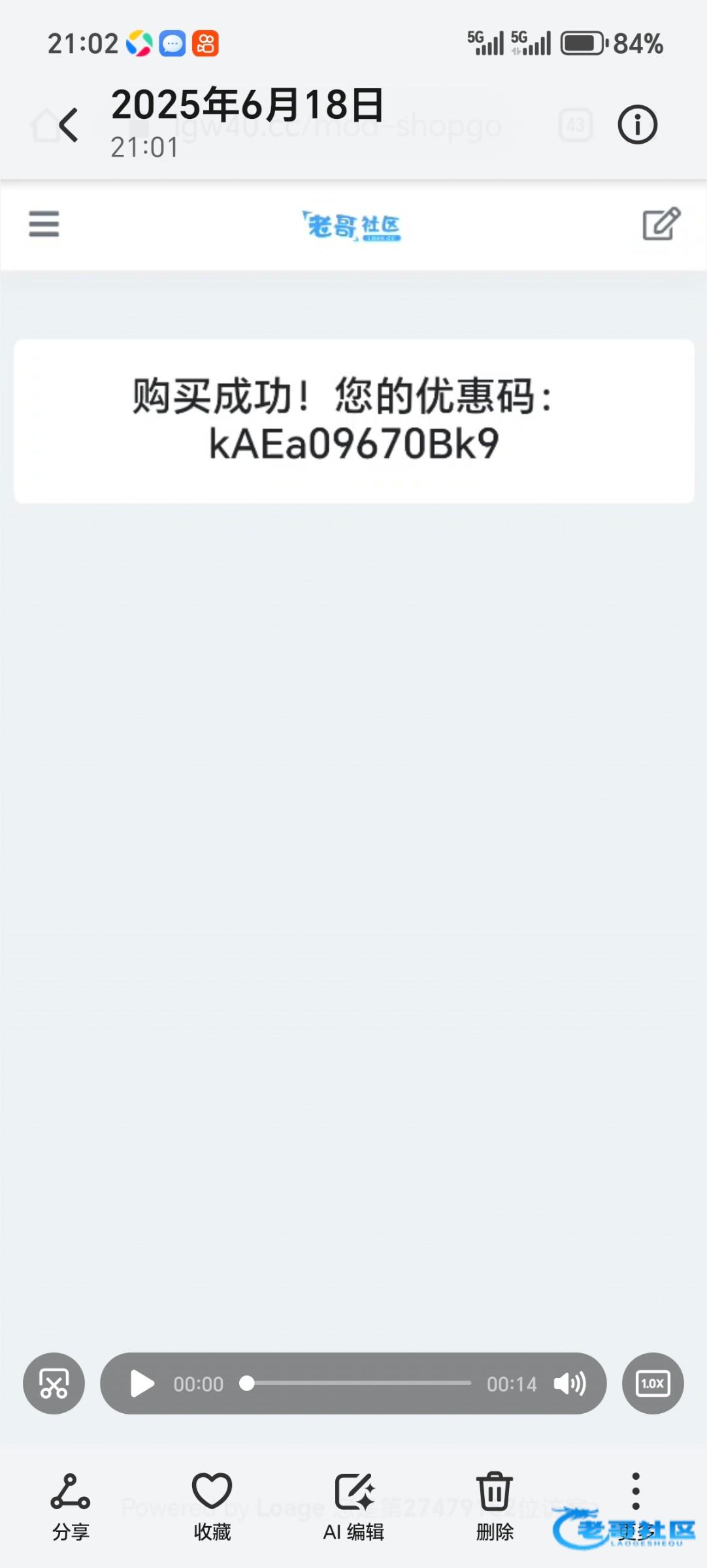Change the 1.0X playback speed

click(x=653, y=1383)
